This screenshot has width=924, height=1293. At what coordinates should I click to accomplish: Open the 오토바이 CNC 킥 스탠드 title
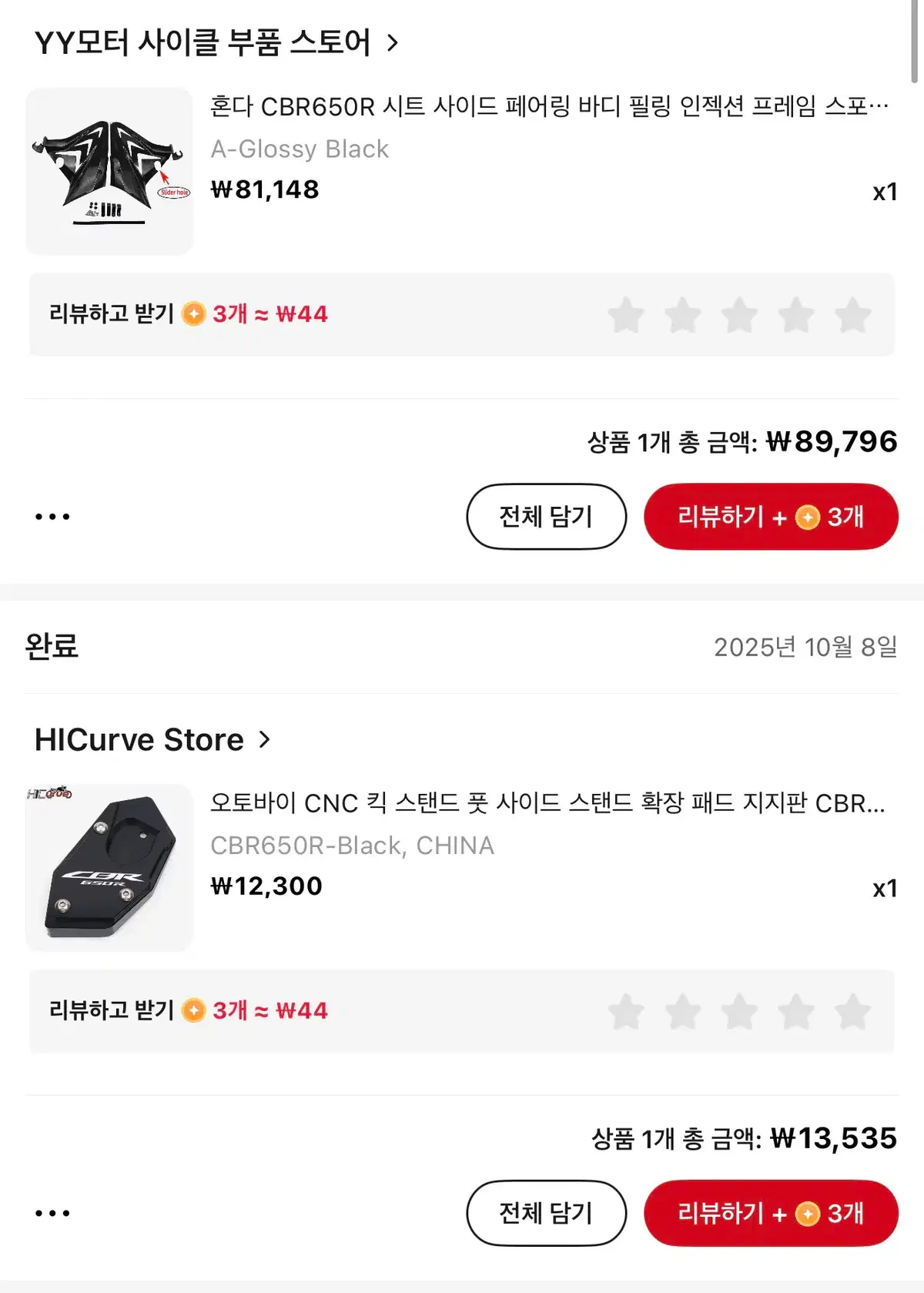click(547, 803)
